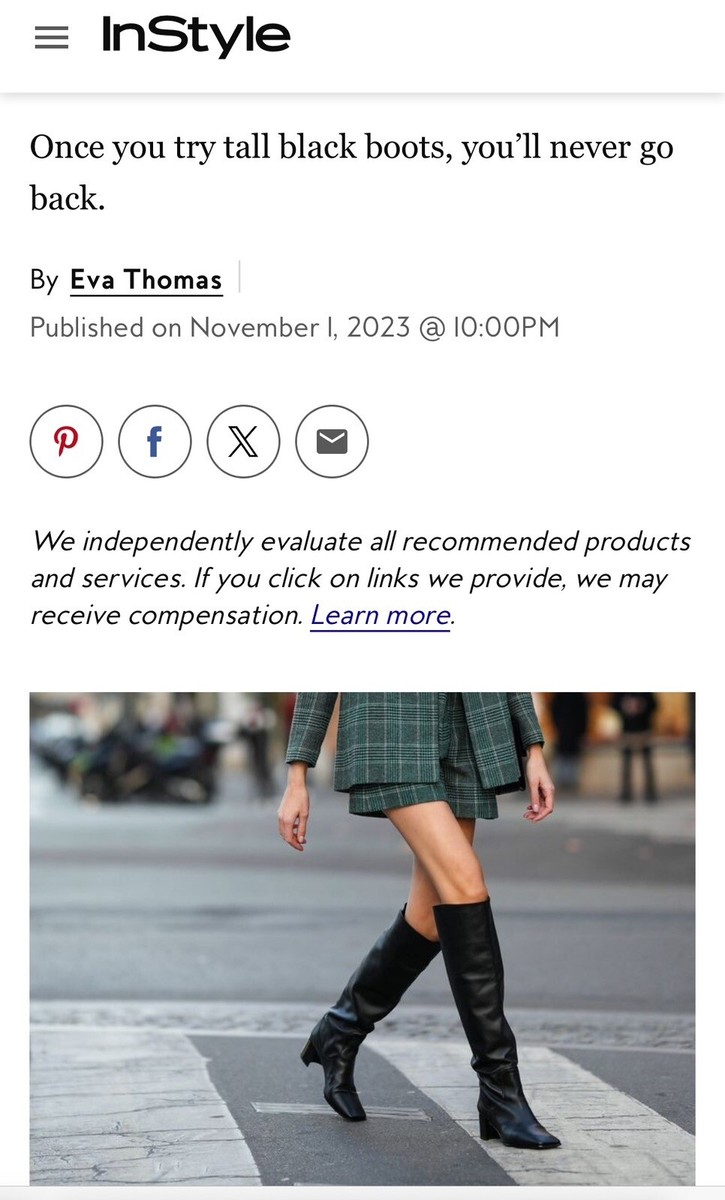Viewport: 725px width, 1200px height.
Task: Share the article via email
Action: point(332,441)
